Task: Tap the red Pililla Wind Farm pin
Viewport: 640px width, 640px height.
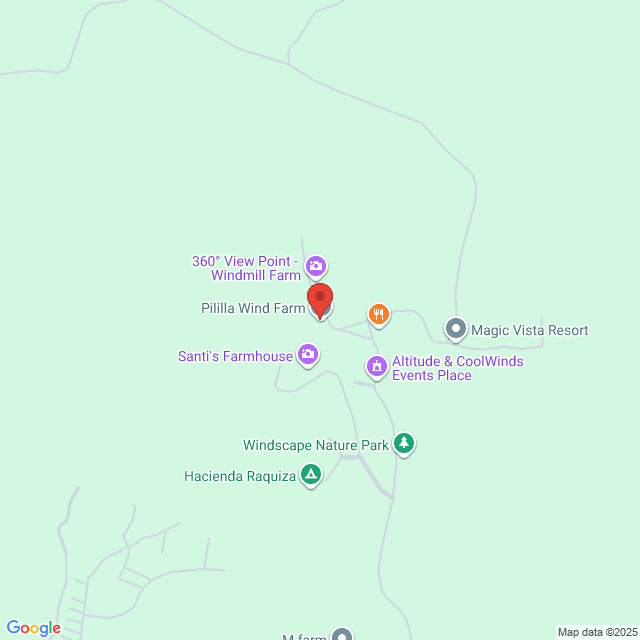Action: tap(319, 298)
